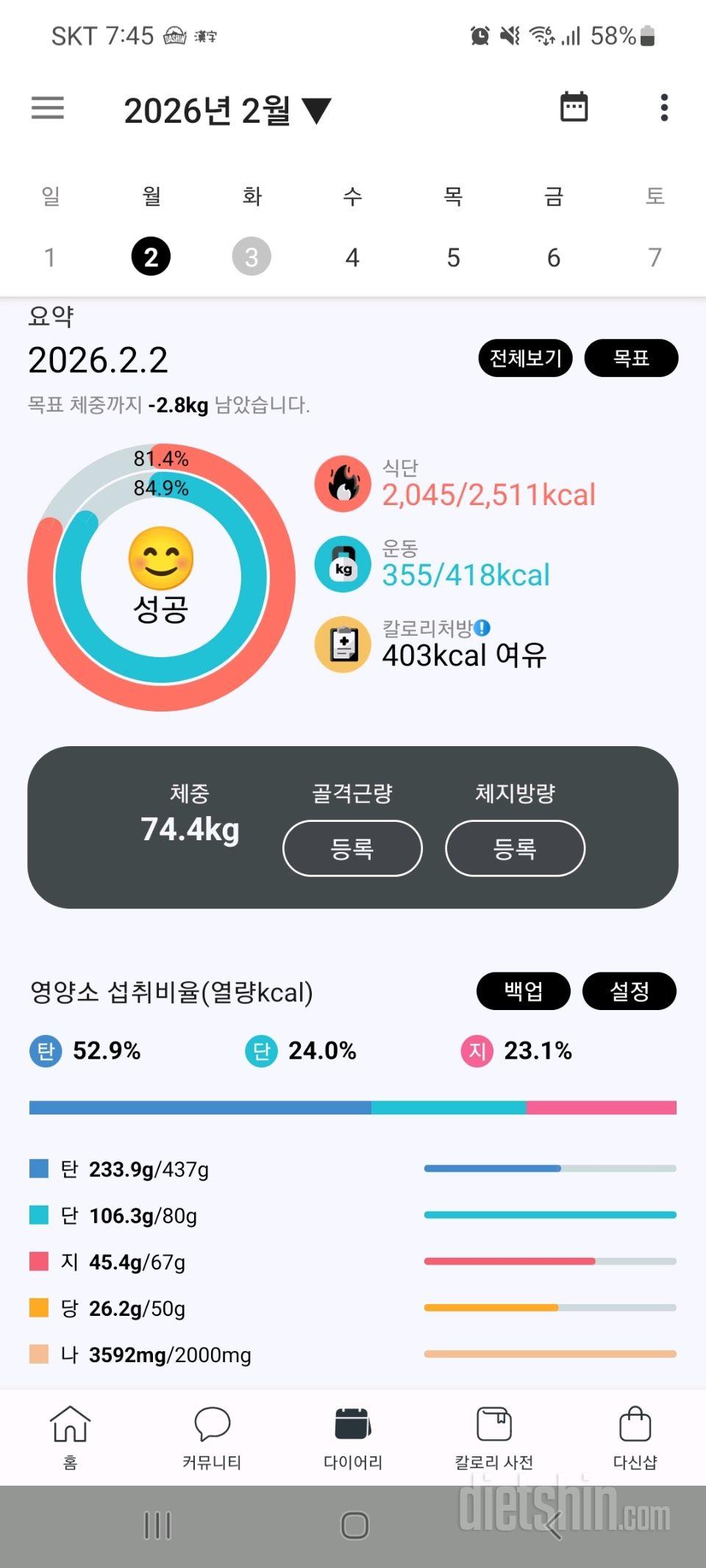Select the 다이어리 calendar icon in bottom nav
Image resolution: width=706 pixels, height=1568 pixels.
(352, 1424)
